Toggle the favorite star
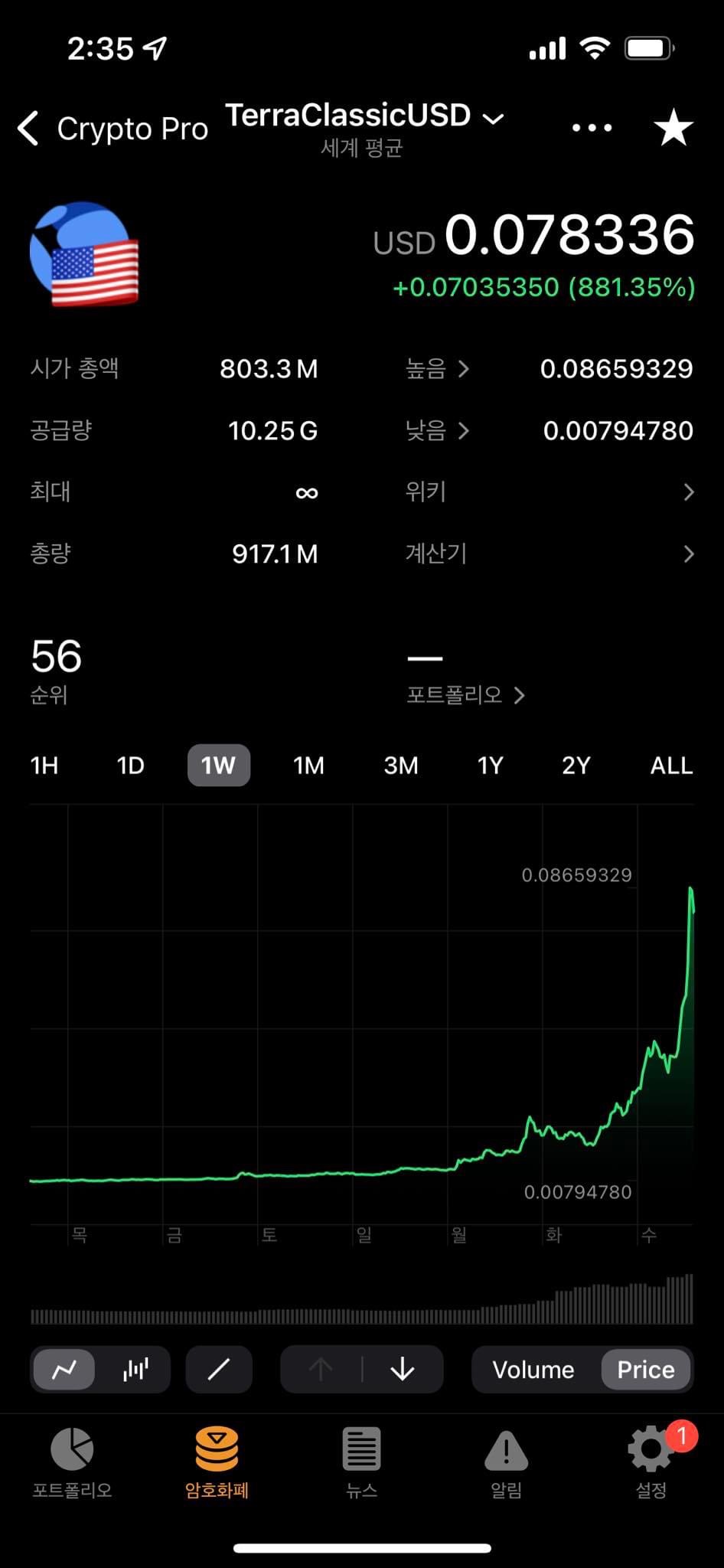 click(673, 128)
